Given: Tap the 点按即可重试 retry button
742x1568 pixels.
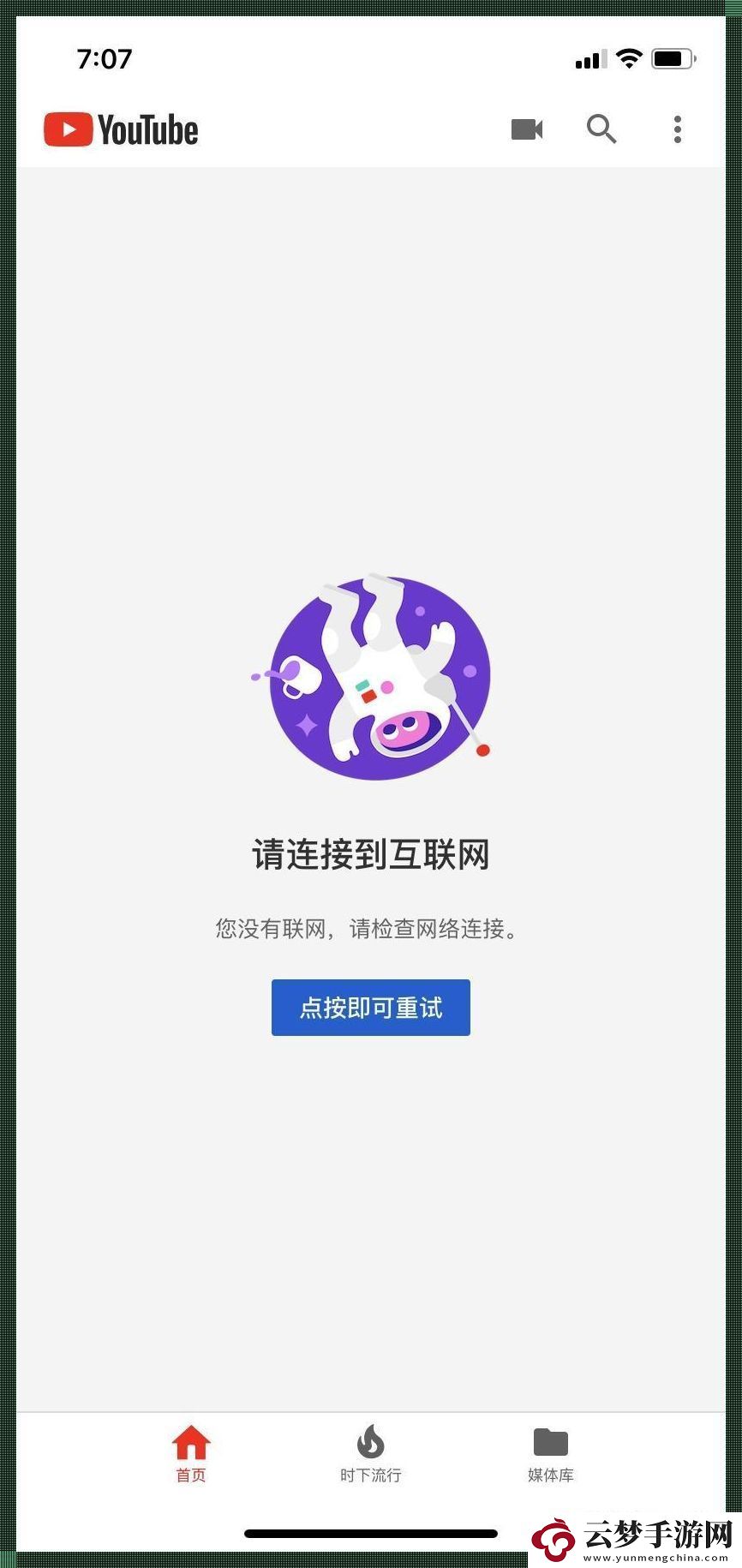Looking at the screenshot, I should coord(370,1008).
